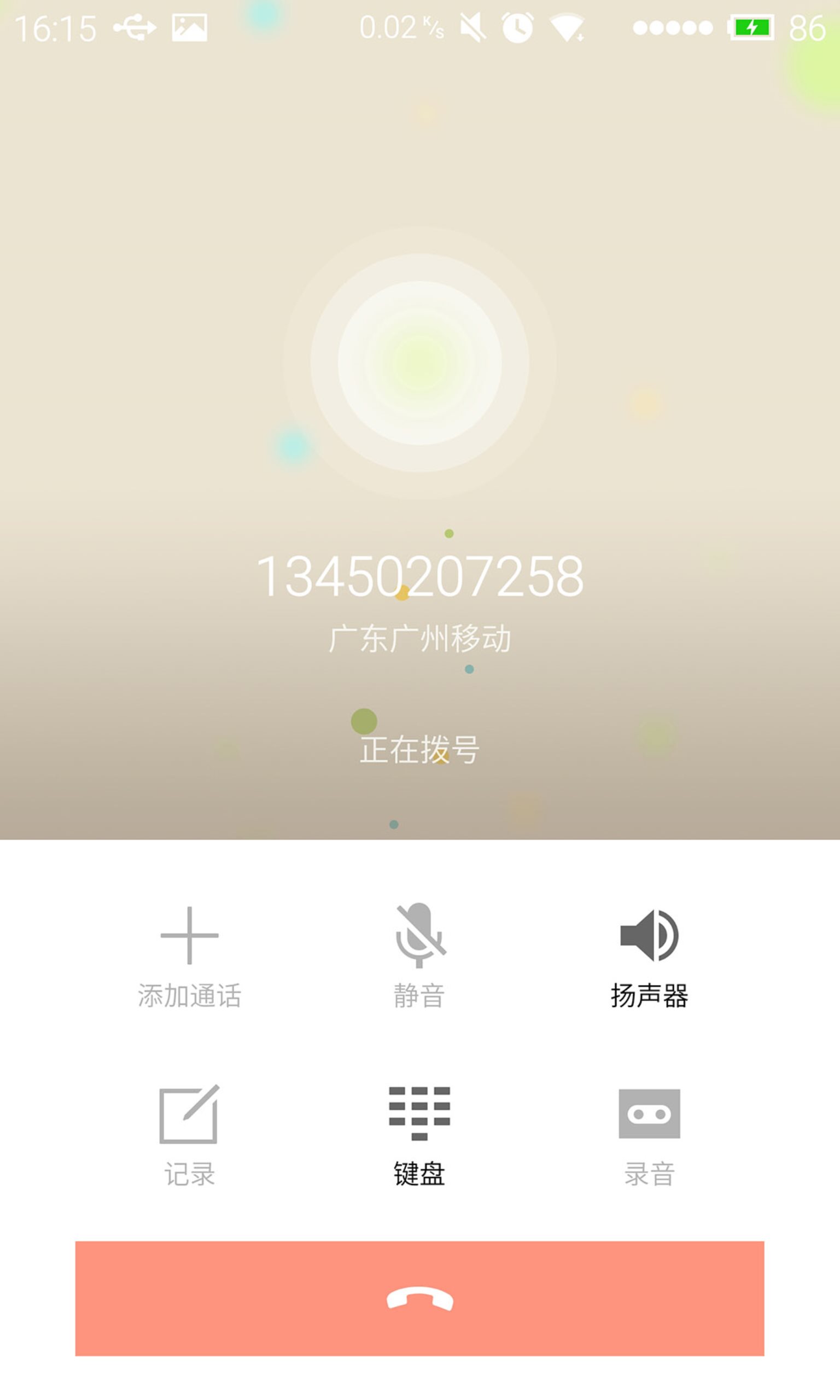Image resolution: width=840 pixels, height=1400 pixels.
Task: Turn on the 扬声器 speaker
Action: click(x=649, y=958)
